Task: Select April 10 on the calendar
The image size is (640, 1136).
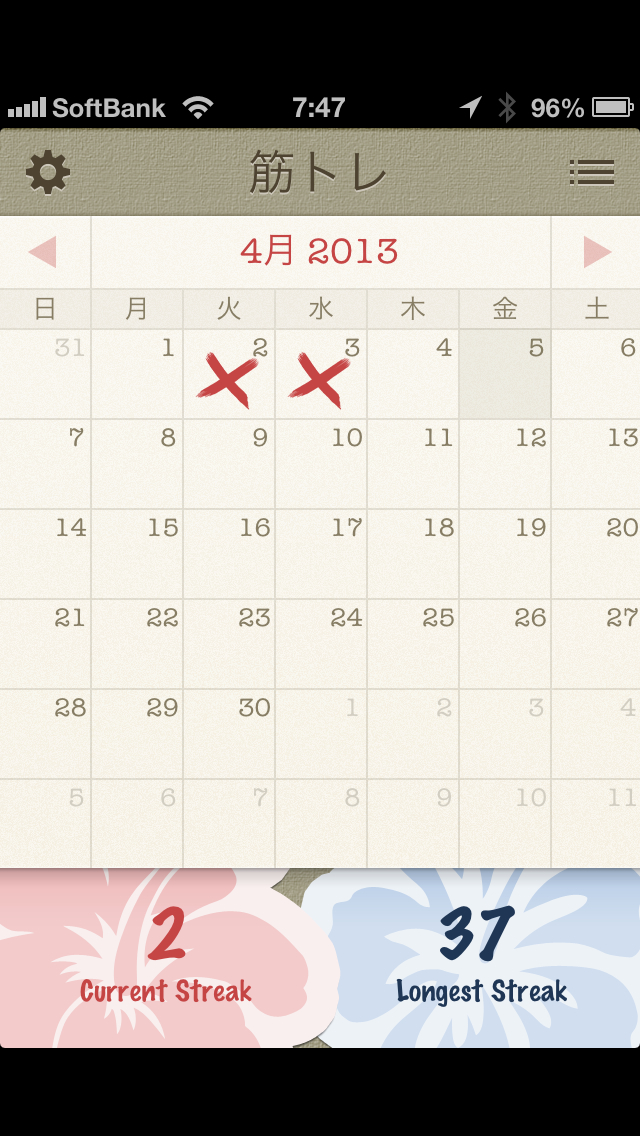Action: pos(321,465)
